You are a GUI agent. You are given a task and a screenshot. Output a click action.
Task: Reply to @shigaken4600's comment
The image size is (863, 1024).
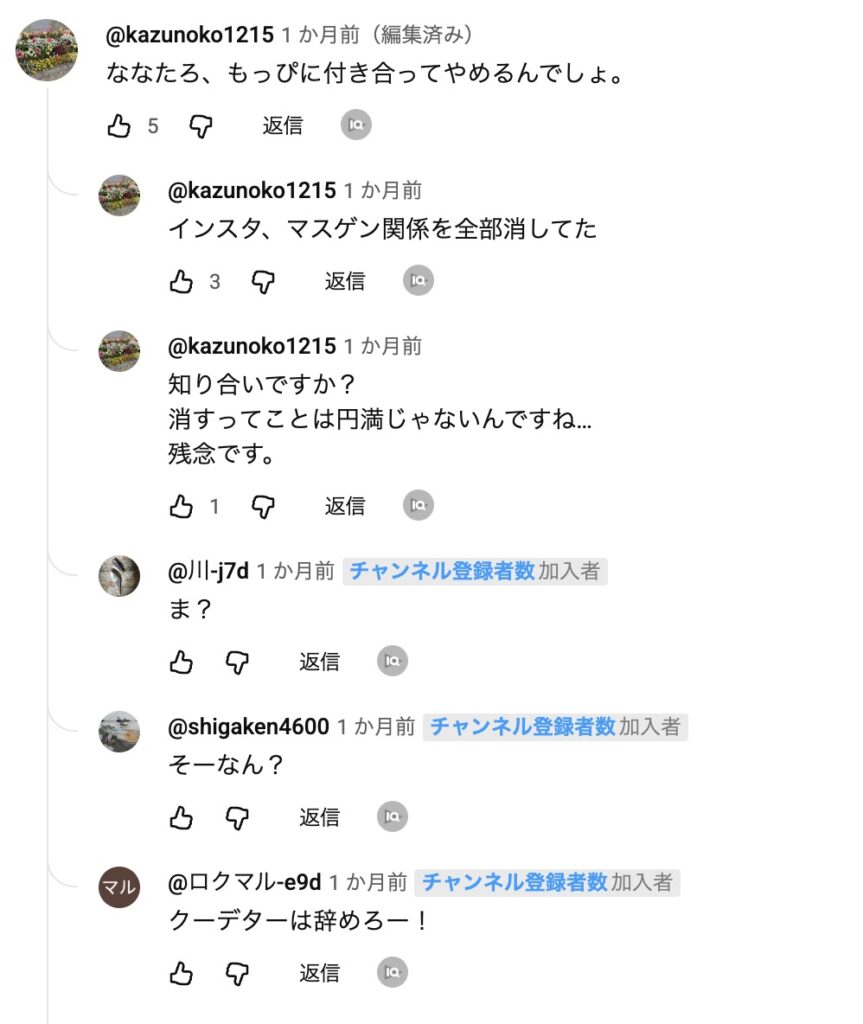[x=319, y=818]
